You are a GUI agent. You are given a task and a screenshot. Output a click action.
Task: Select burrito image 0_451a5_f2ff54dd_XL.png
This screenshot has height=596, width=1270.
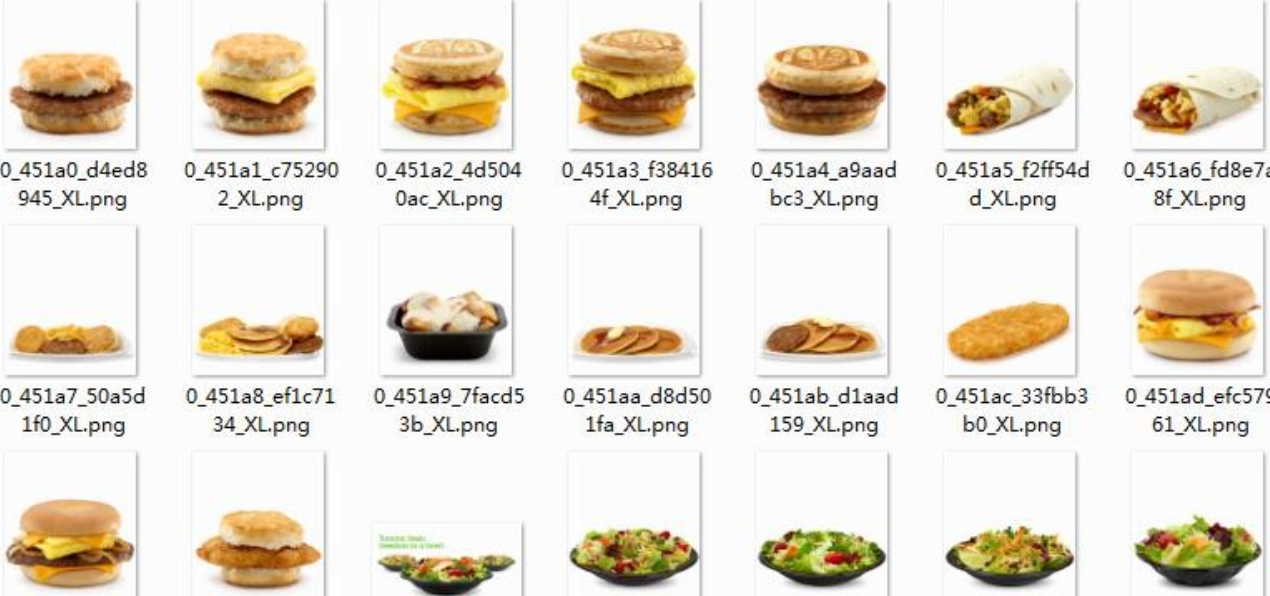tap(1010, 98)
